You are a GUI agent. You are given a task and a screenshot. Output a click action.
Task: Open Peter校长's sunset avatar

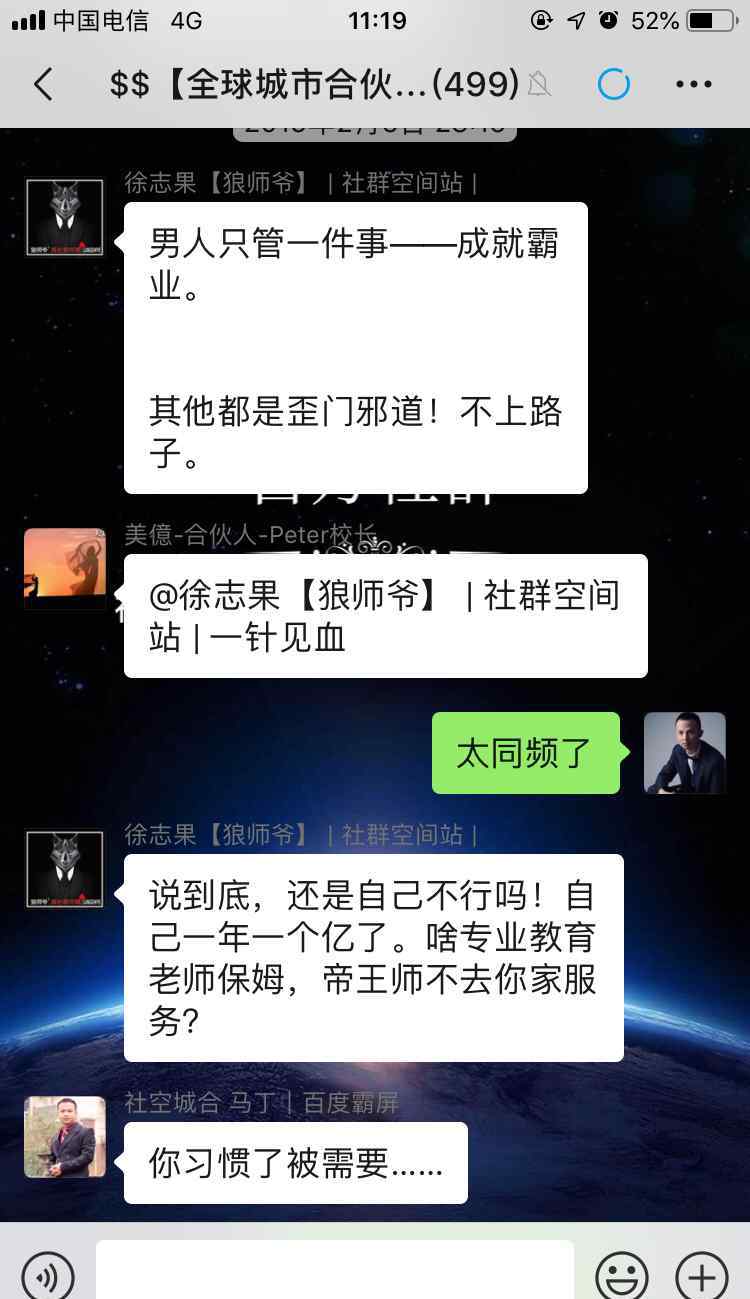[x=65, y=569]
